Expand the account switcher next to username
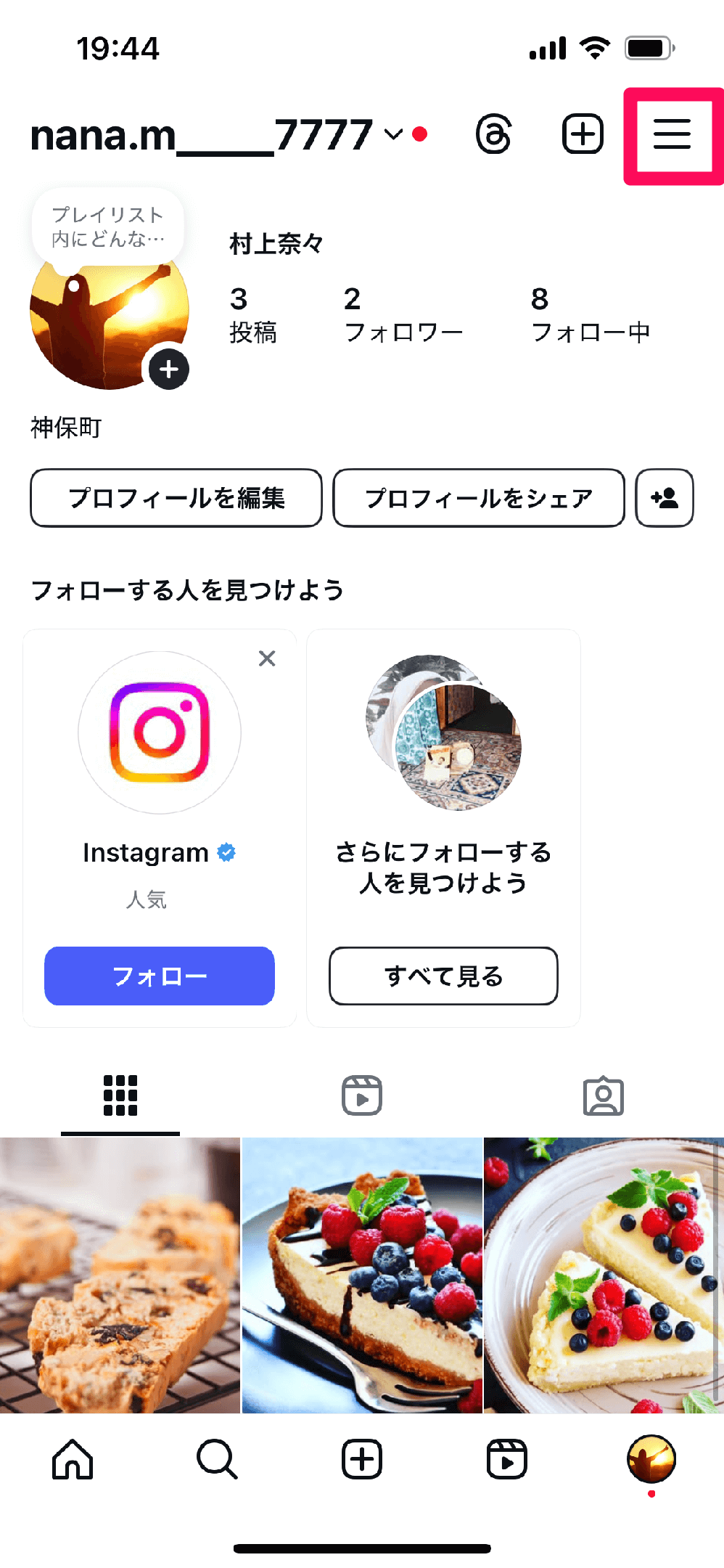 pyautogui.click(x=392, y=134)
